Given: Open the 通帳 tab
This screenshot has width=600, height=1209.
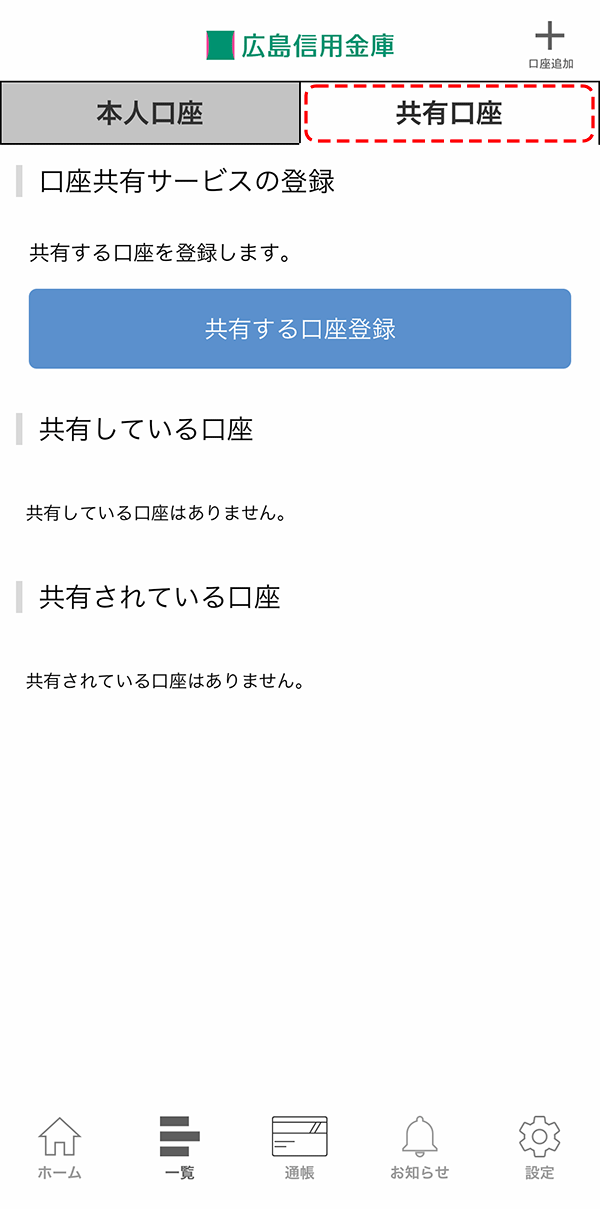Looking at the screenshot, I should click(x=300, y=1148).
